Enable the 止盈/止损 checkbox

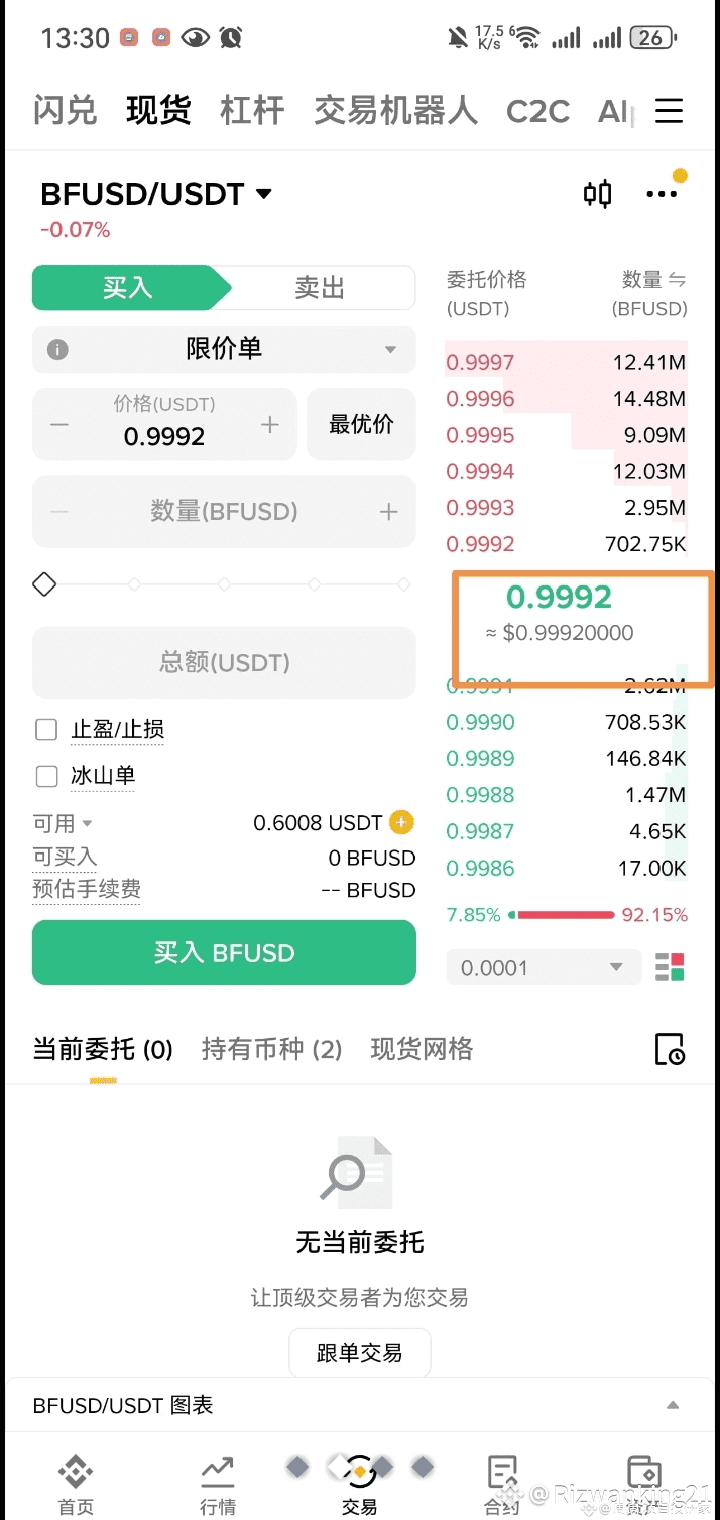click(x=46, y=730)
